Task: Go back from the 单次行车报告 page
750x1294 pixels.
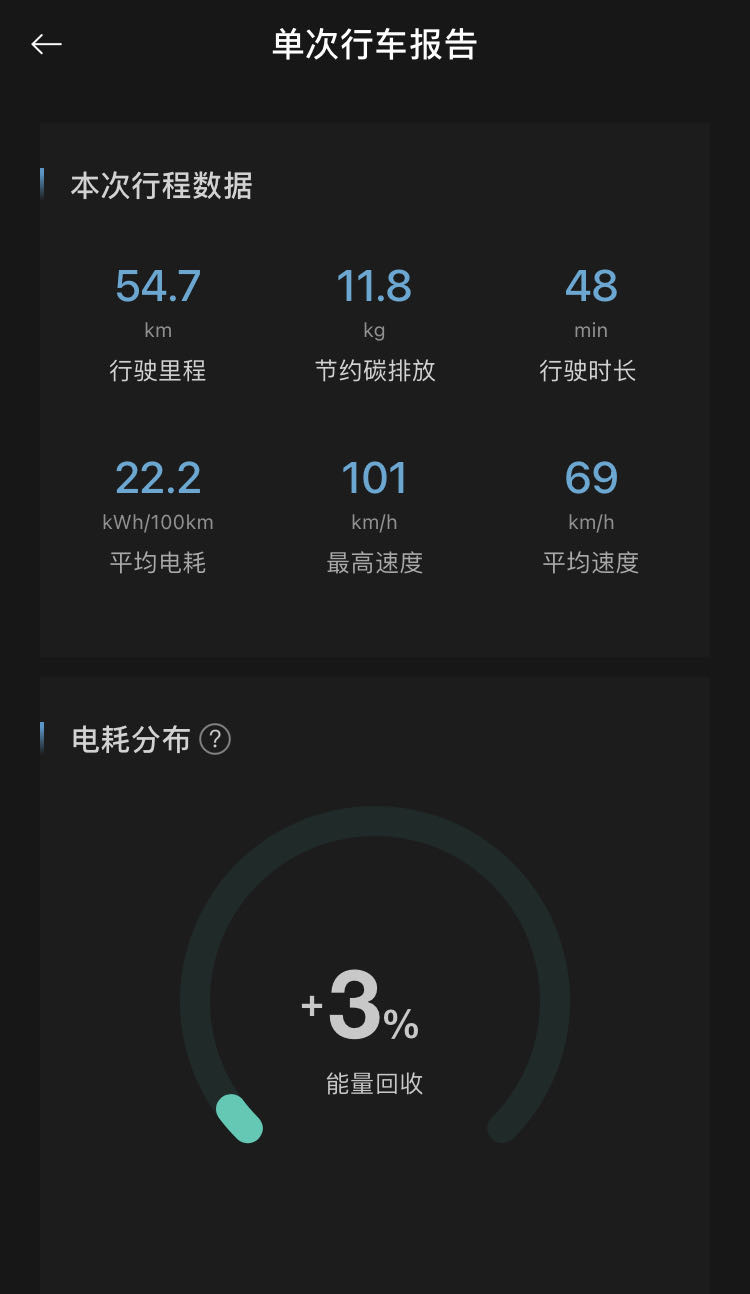Action: [x=46, y=44]
